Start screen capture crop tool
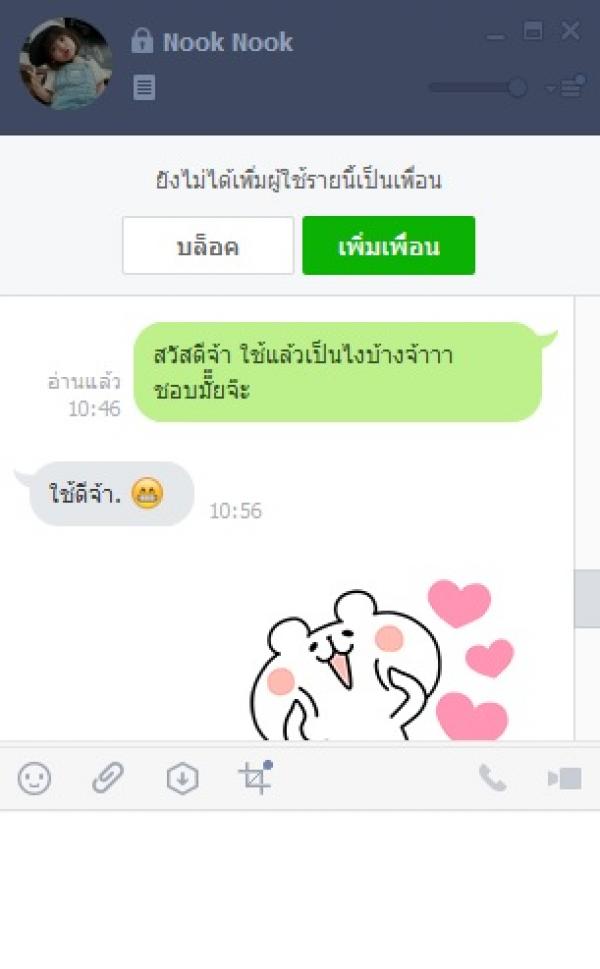Viewport: 600px width, 969px height. 255,777
